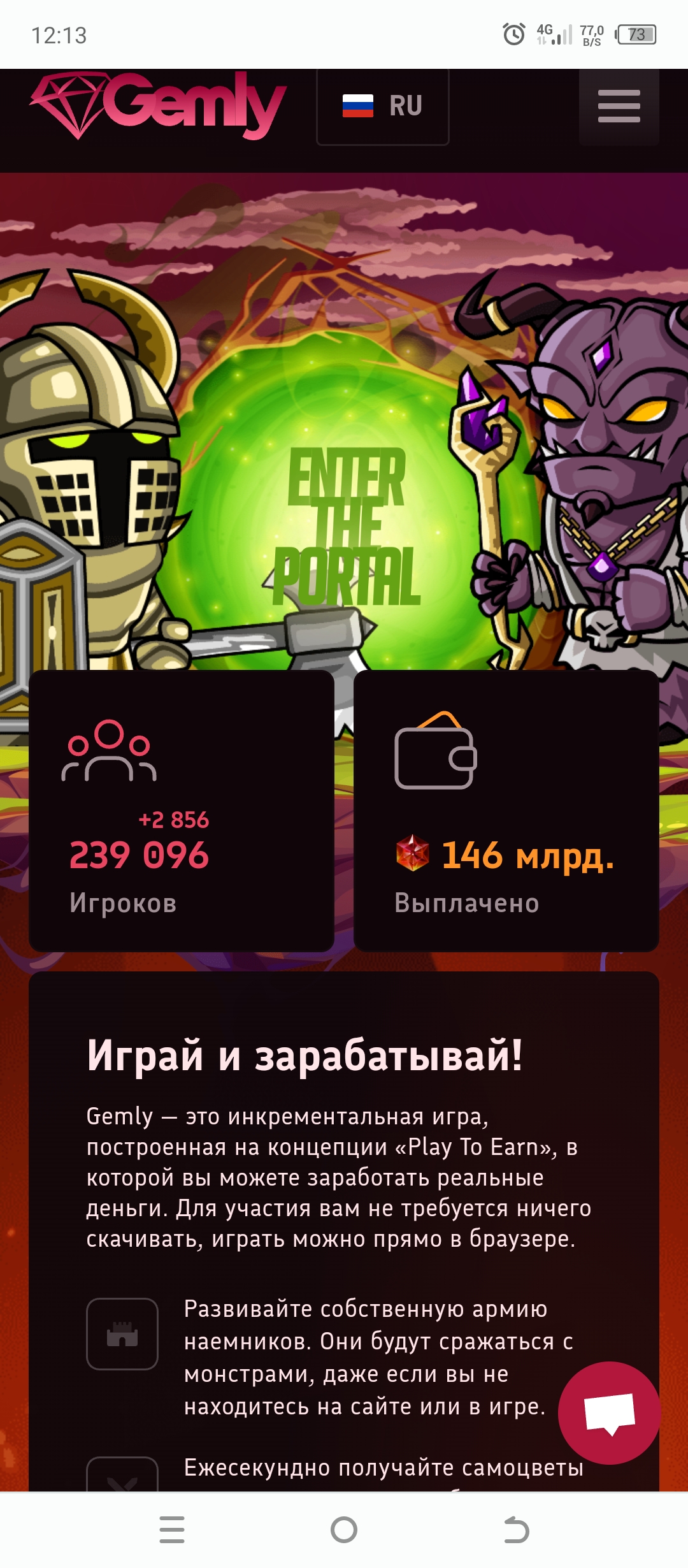Change language from RU

(383, 106)
